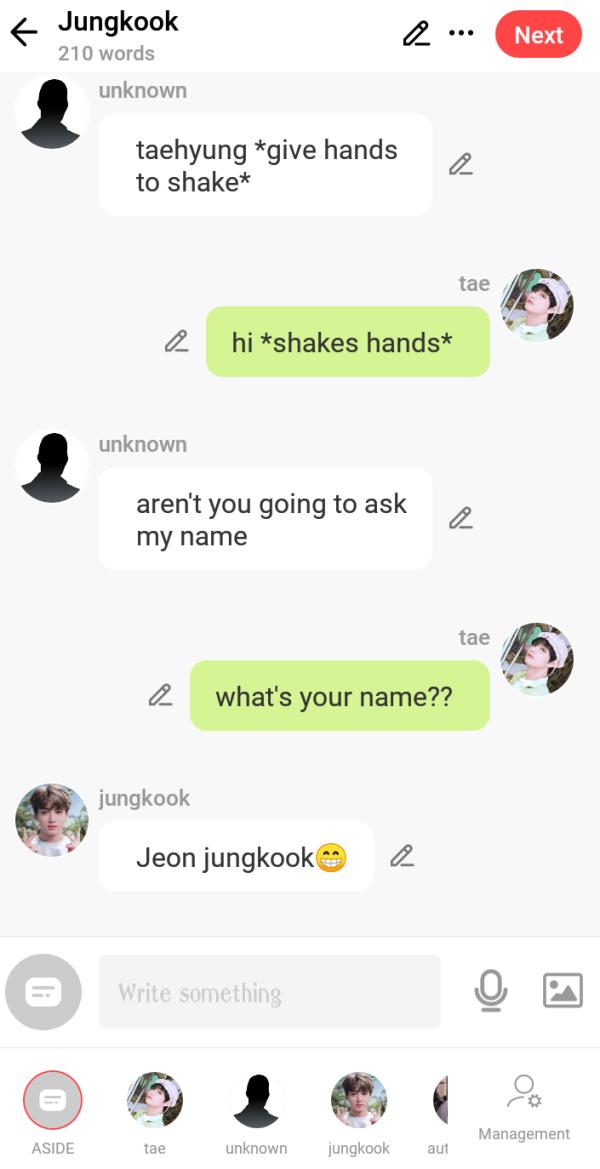The height and width of the screenshot is (1169, 600).
Task: Go back using the top-left arrow
Action: point(24,34)
